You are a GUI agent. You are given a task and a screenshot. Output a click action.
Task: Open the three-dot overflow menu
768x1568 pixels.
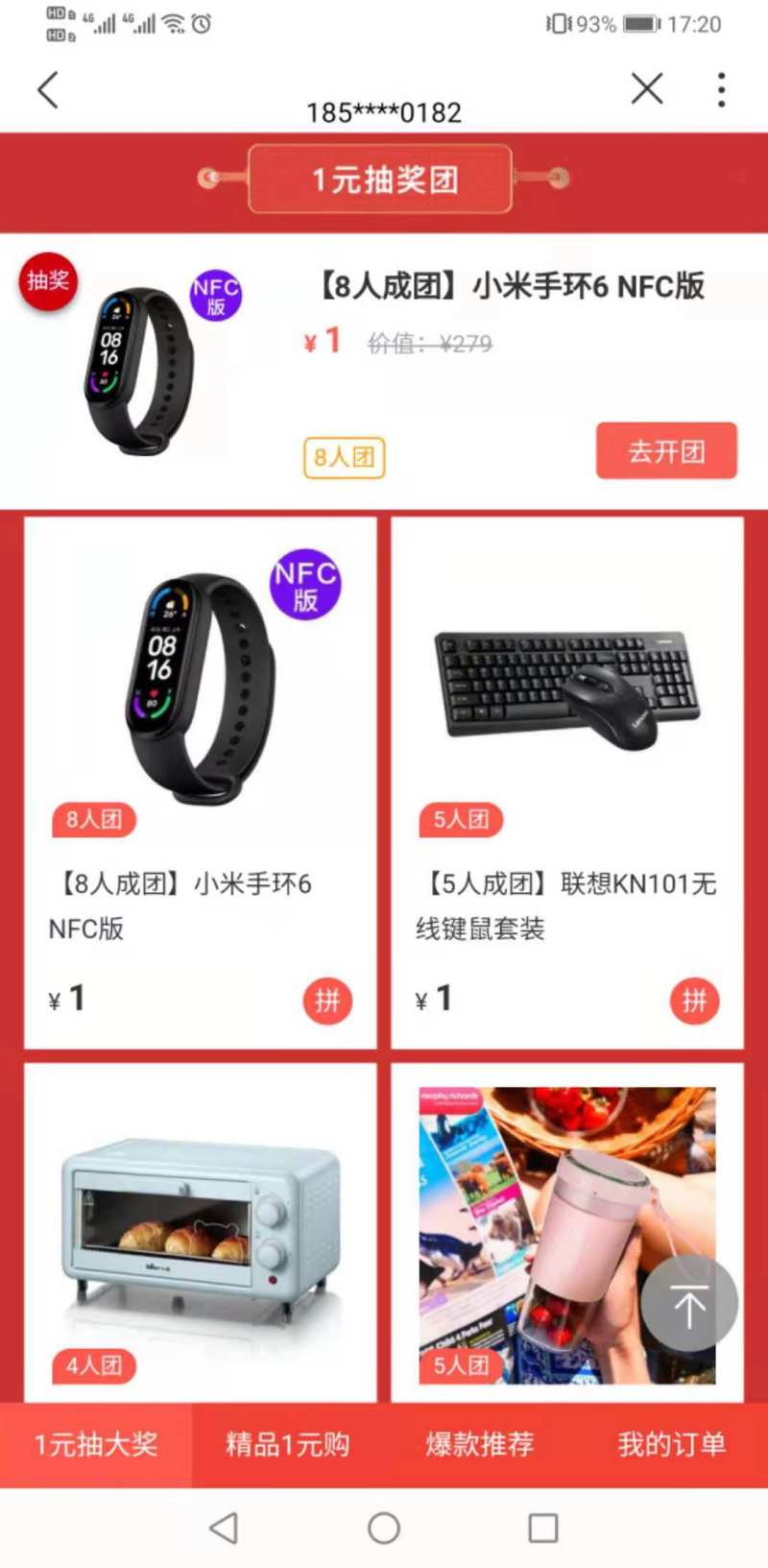point(721,87)
